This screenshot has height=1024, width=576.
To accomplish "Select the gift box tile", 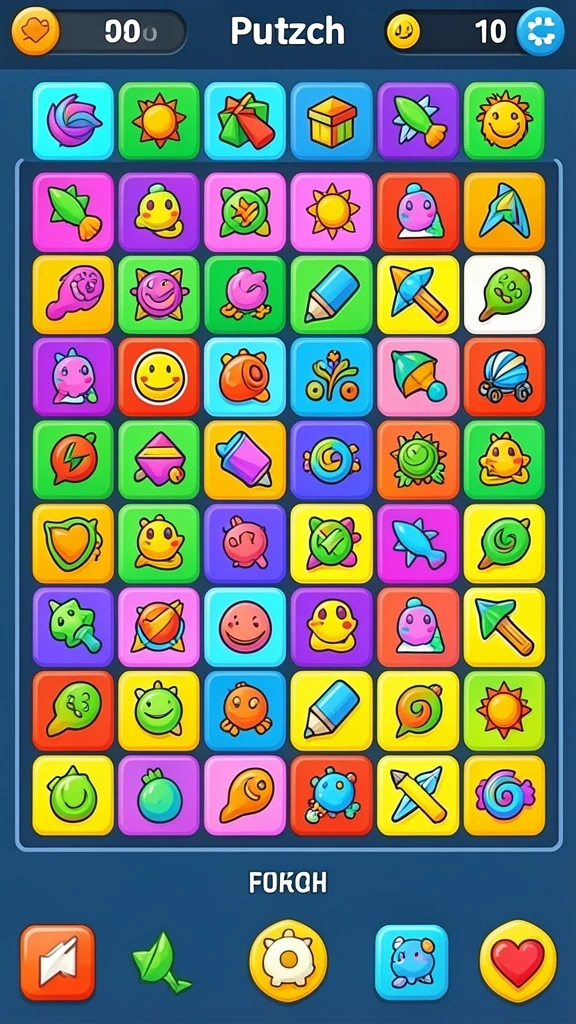I will click(331, 121).
